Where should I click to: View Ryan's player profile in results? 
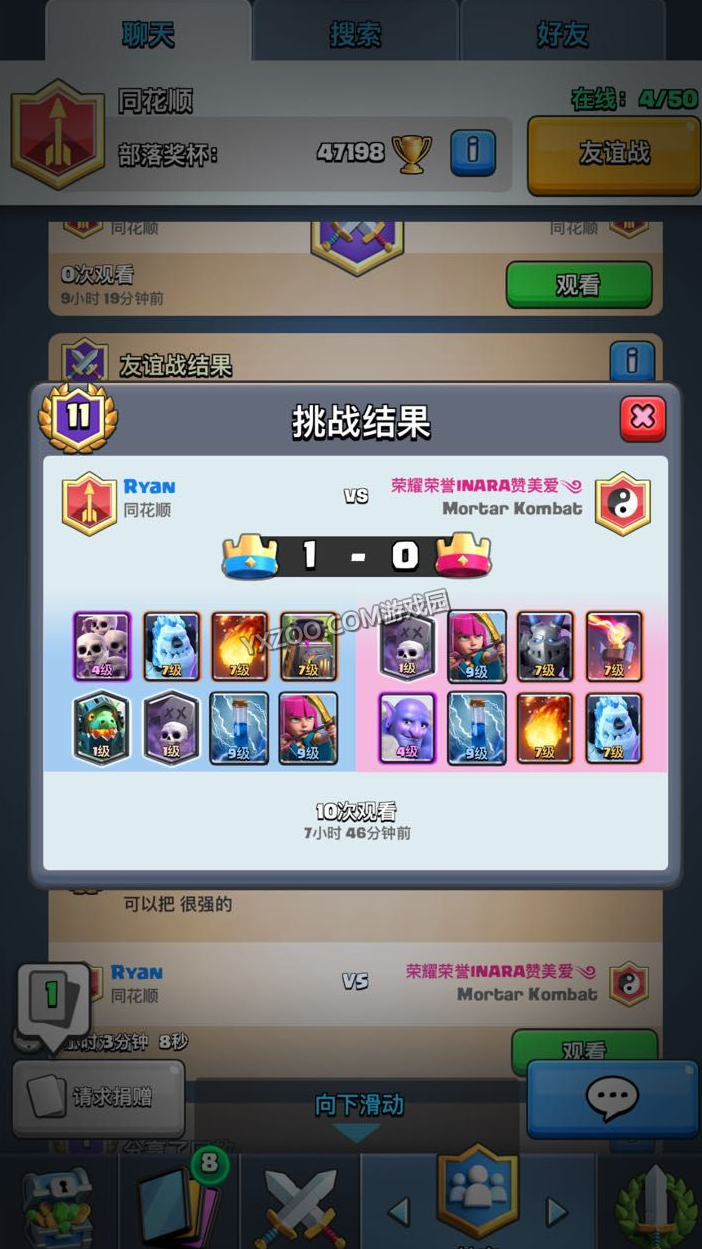(x=149, y=487)
